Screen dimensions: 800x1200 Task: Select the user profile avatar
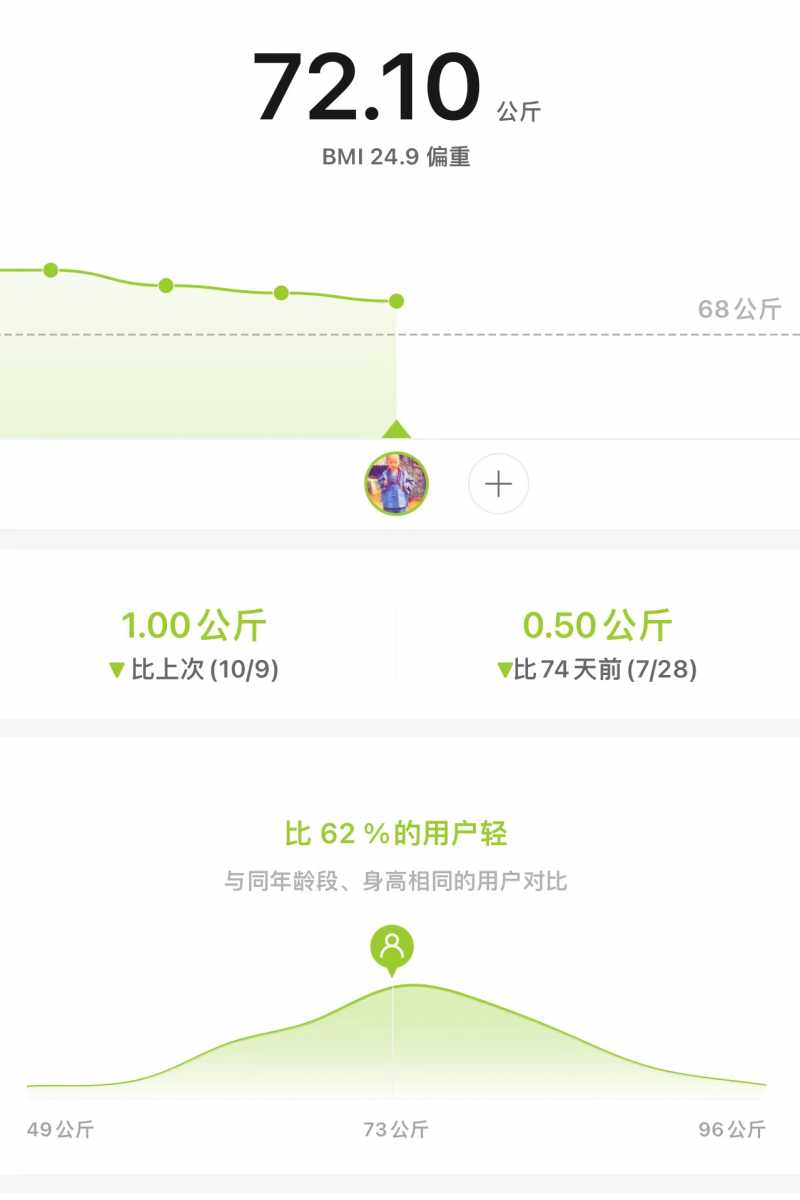396,484
